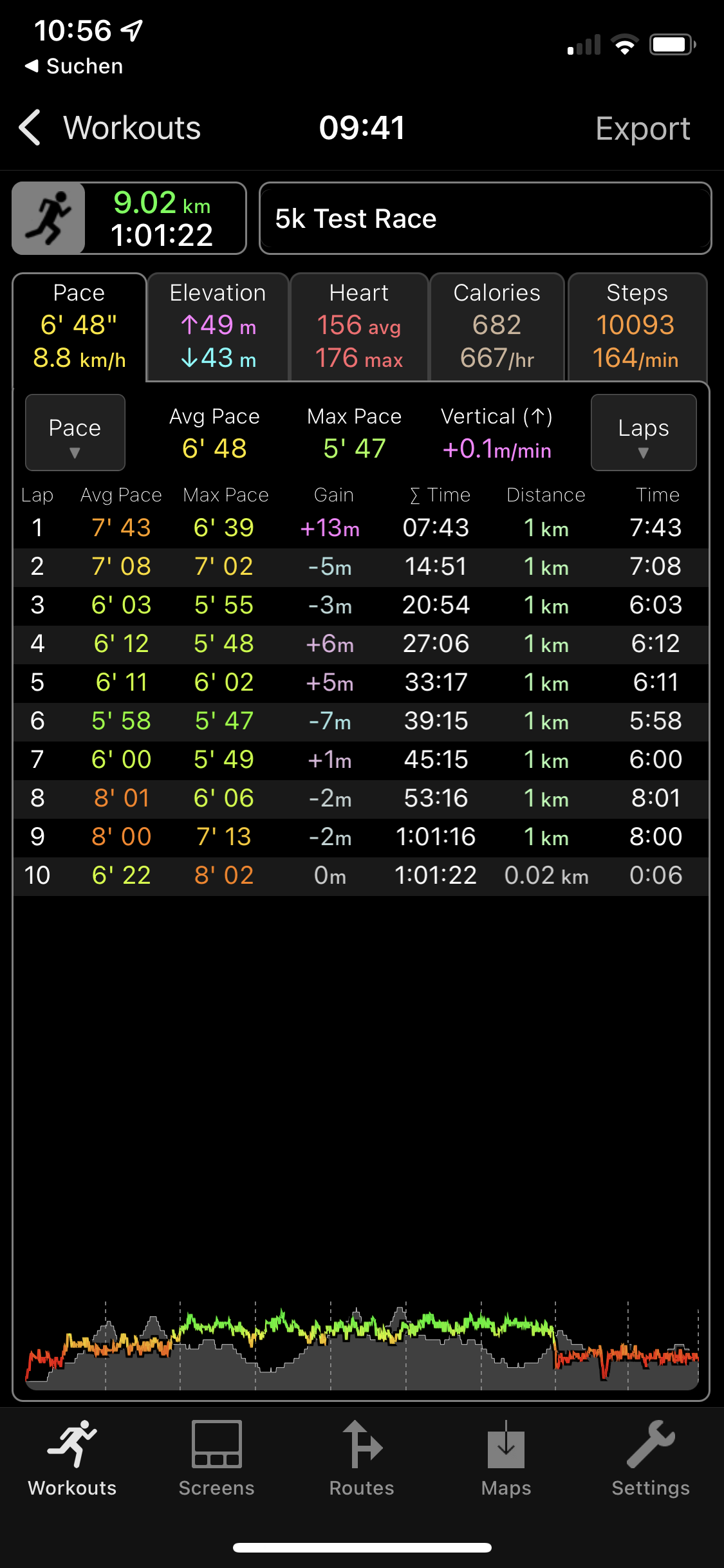Screen dimensions: 724x1568
Task: Open the Screens tab
Action: click(x=217, y=1459)
